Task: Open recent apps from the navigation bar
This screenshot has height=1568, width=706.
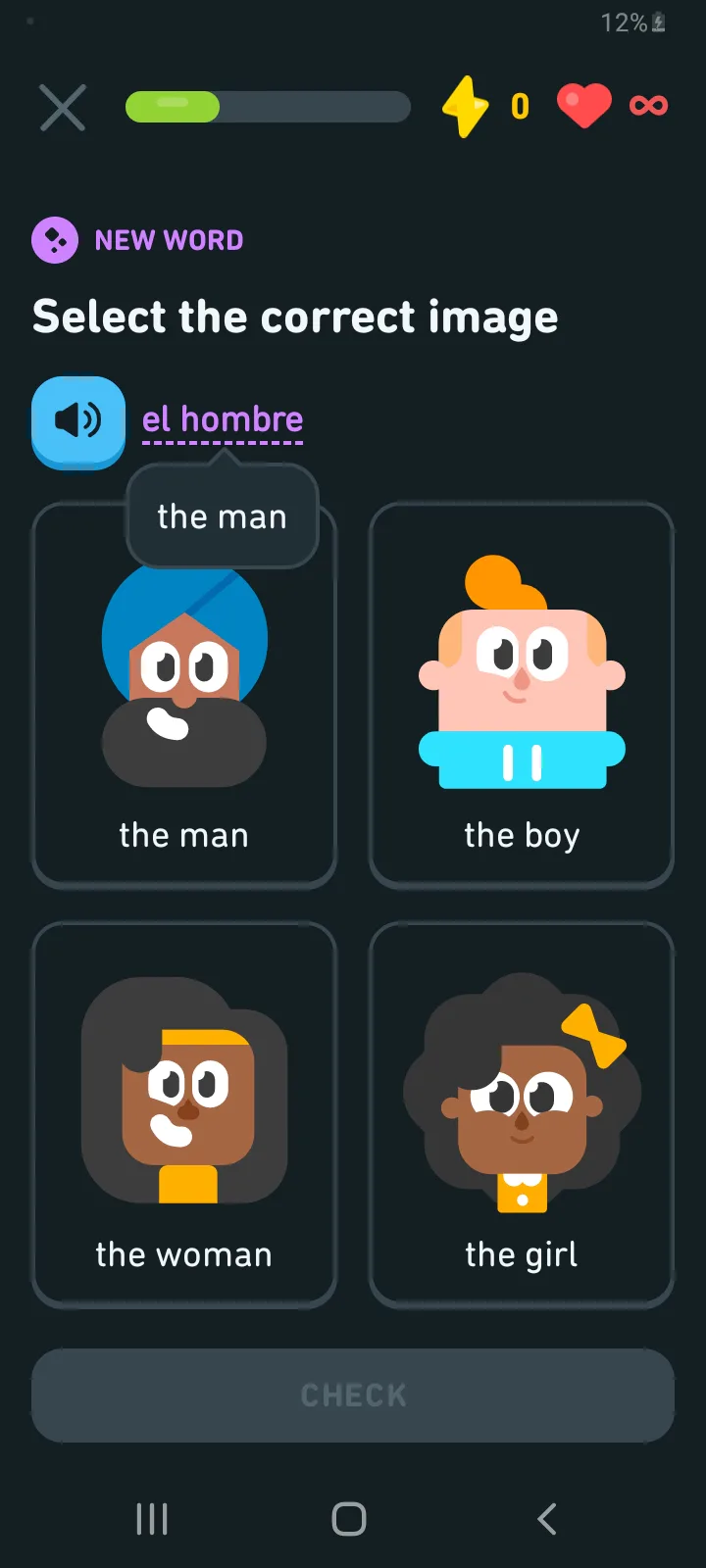Action: (152, 1519)
